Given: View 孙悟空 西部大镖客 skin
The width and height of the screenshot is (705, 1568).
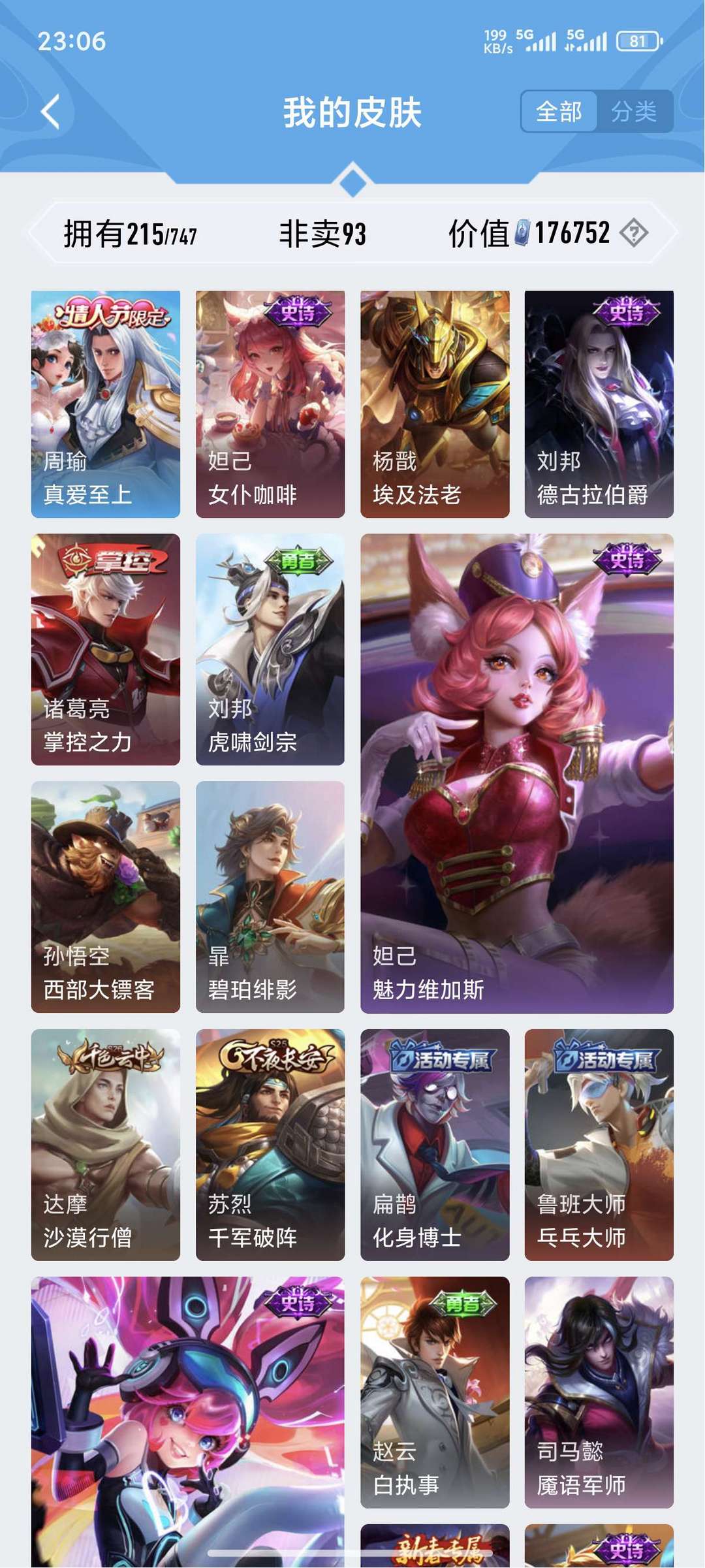Looking at the screenshot, I should click(106, 897).
